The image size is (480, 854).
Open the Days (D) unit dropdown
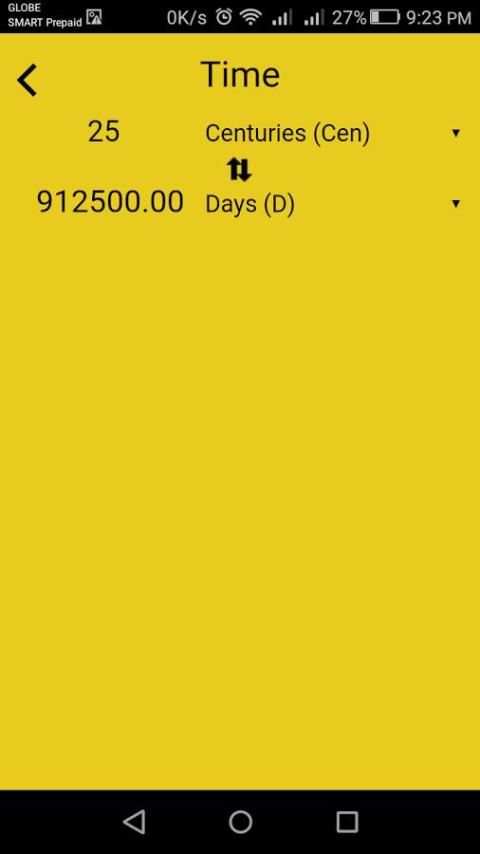[x=333, y=204]
